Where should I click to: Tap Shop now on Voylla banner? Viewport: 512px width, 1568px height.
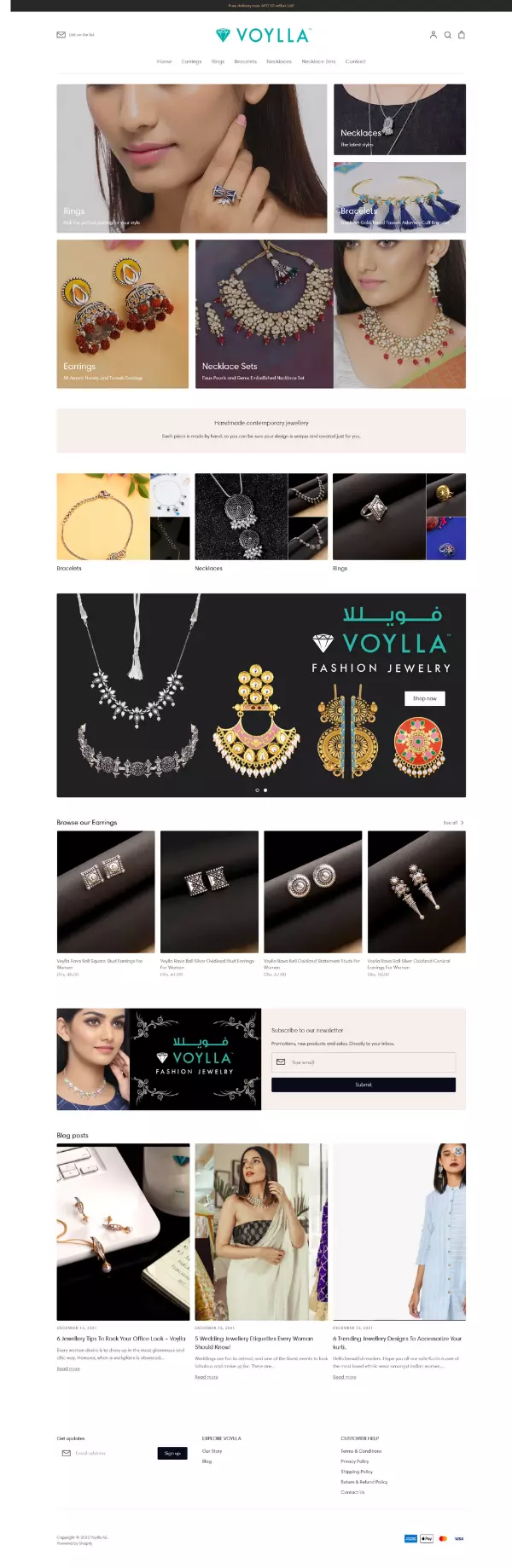424,698
